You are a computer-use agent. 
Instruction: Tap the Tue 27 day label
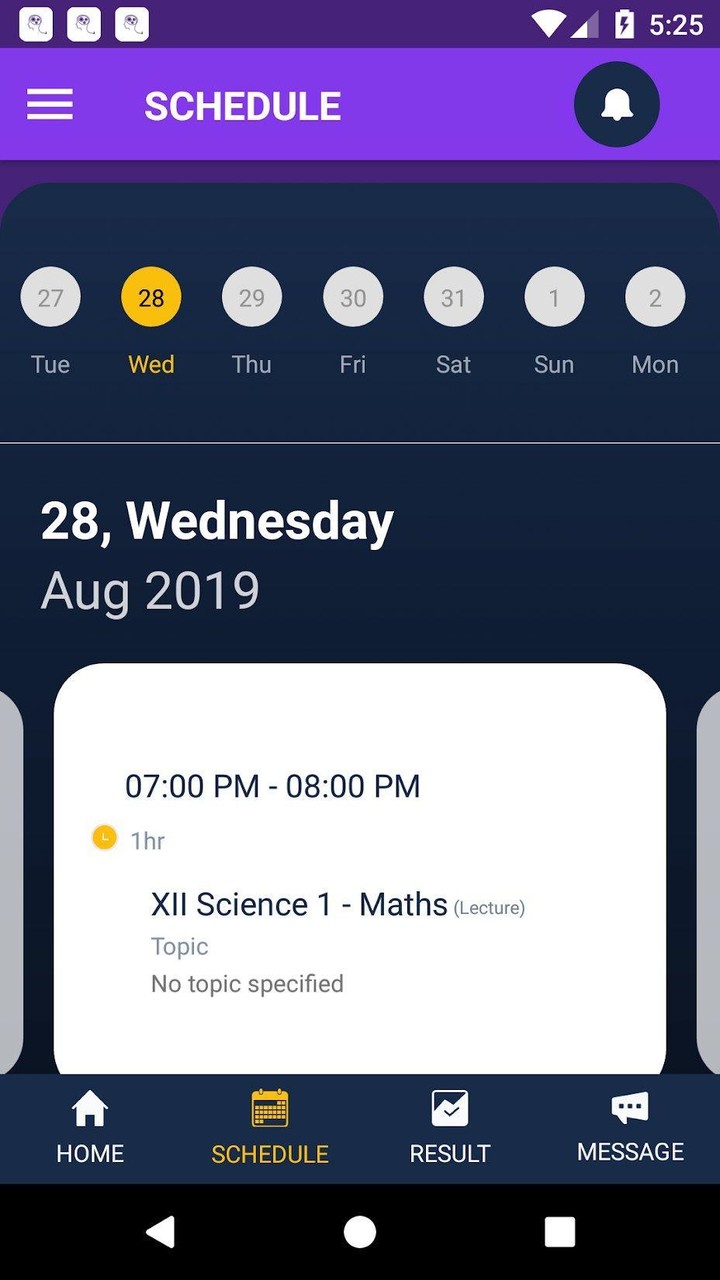tap(50, 364)
